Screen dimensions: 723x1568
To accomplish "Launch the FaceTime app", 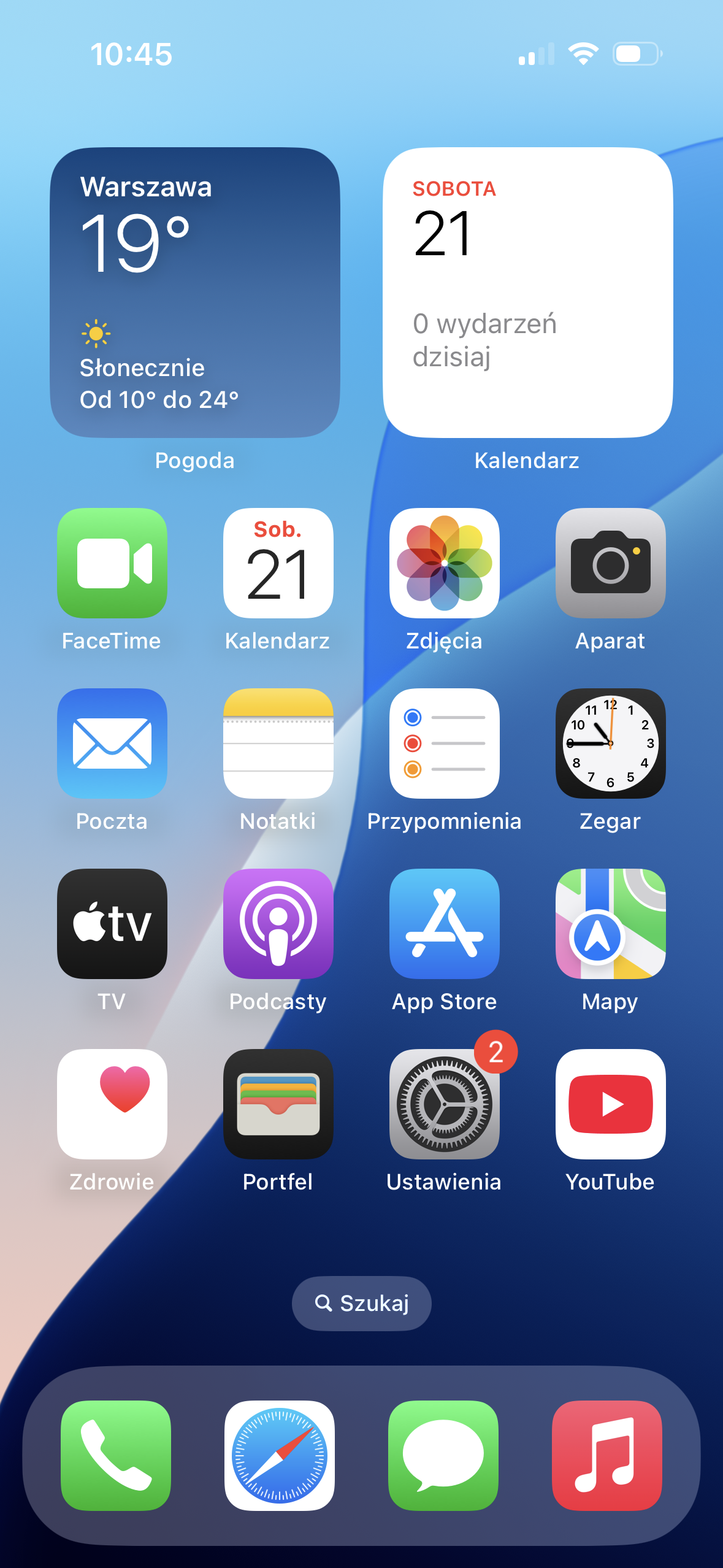I will point(112,563).
